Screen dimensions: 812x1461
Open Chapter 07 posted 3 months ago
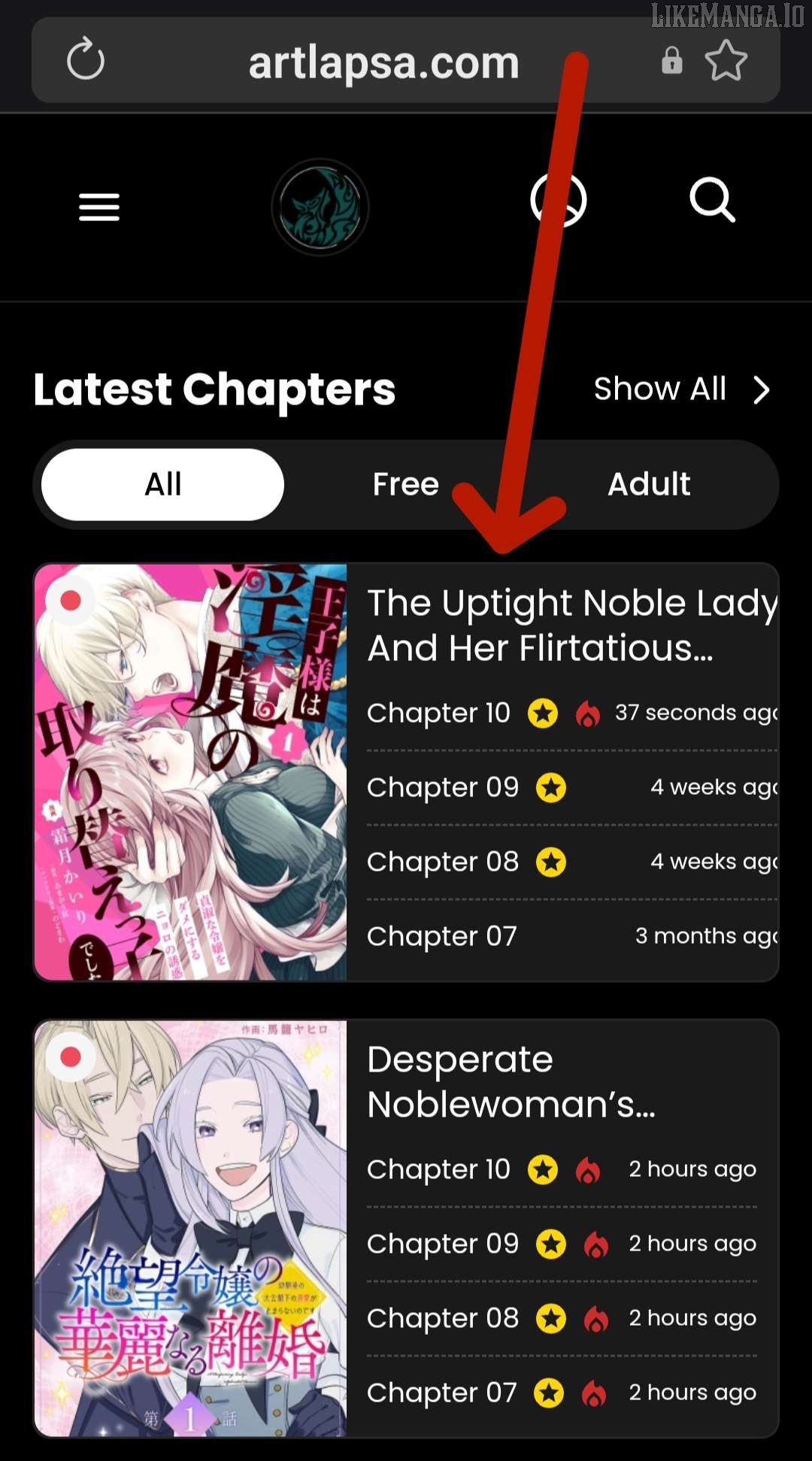pos(441,936)
